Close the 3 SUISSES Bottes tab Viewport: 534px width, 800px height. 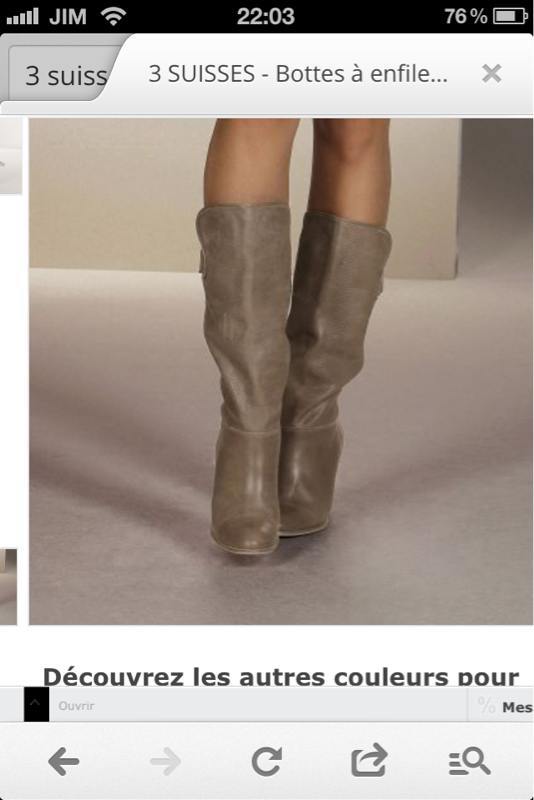491,73
